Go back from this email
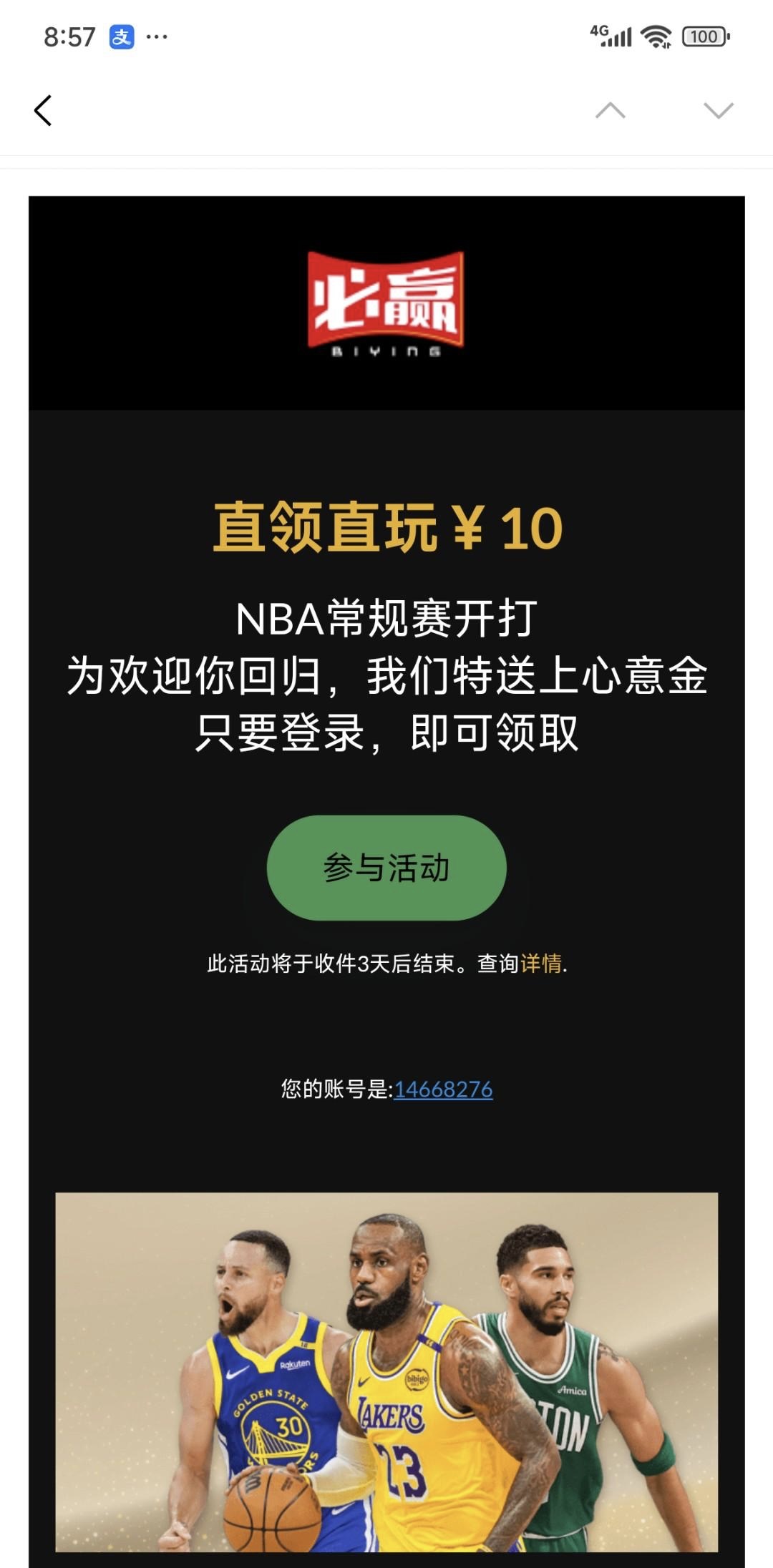773x1568 pixels. [43, 111]
